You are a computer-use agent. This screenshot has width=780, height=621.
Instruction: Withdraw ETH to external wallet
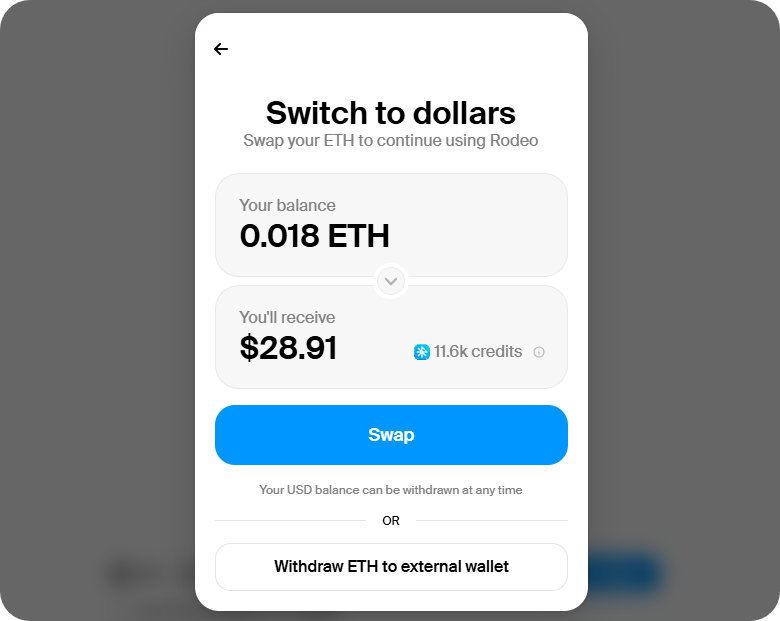pos(391,567)
